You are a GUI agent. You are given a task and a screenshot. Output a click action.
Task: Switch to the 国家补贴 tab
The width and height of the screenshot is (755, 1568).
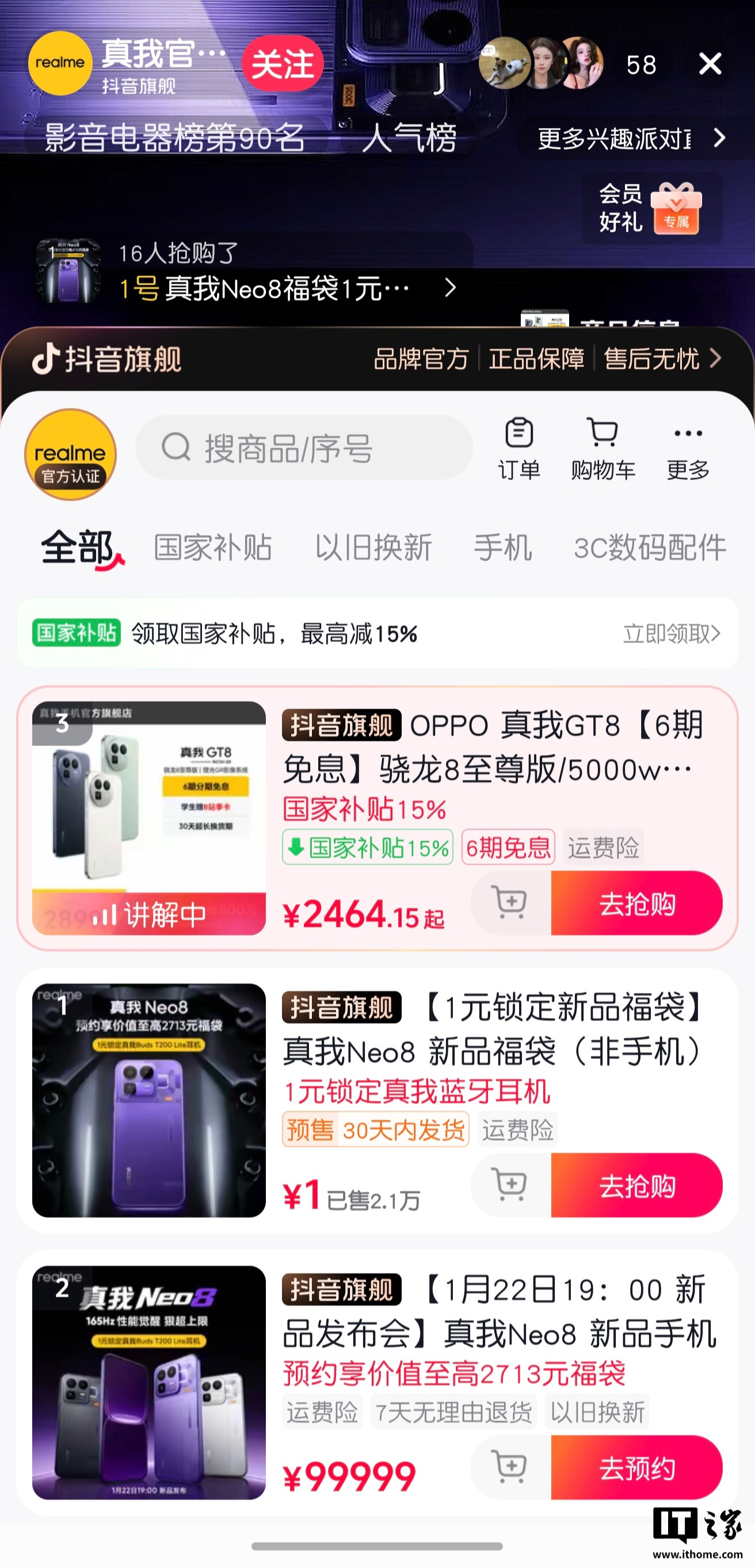213,547
